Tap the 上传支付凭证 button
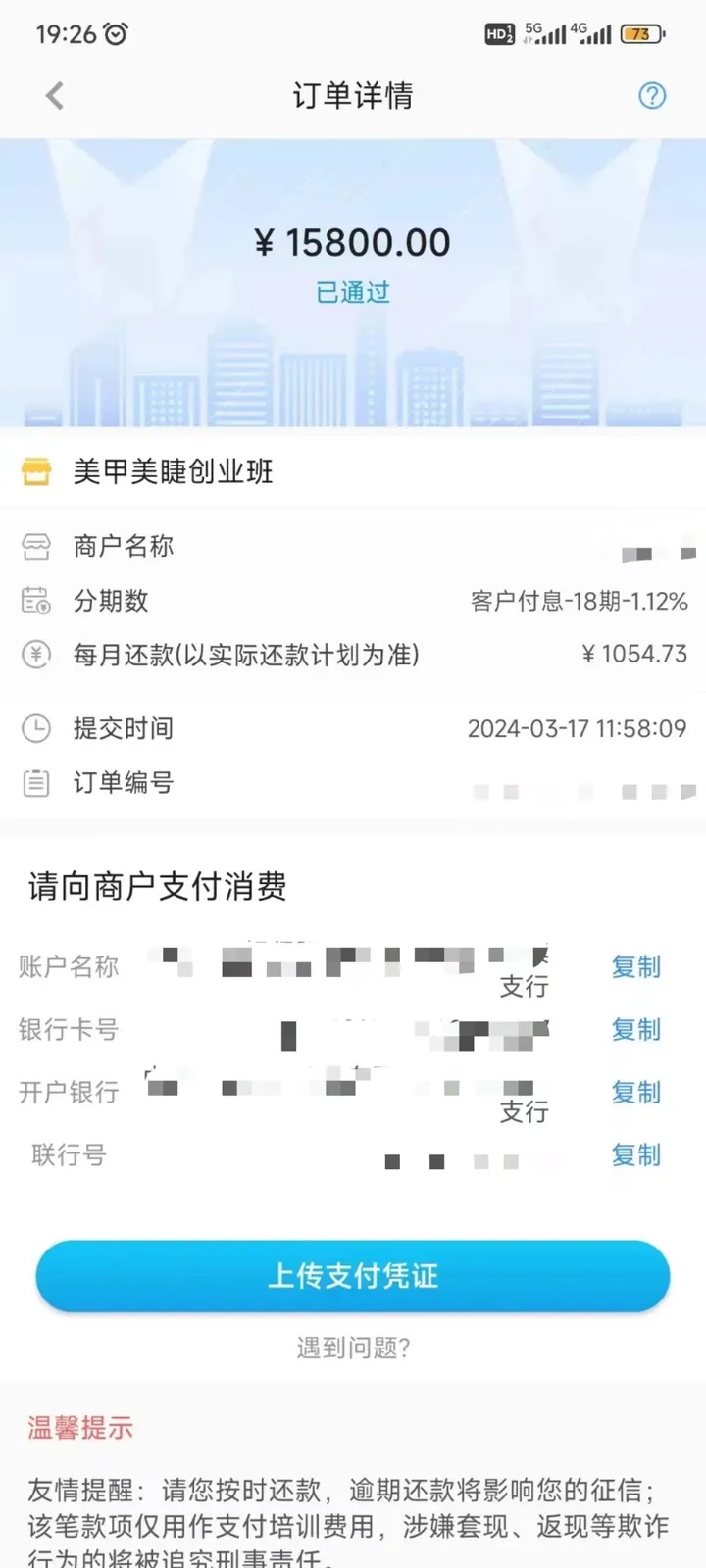706x1568 pixels. pos(353,1276)
